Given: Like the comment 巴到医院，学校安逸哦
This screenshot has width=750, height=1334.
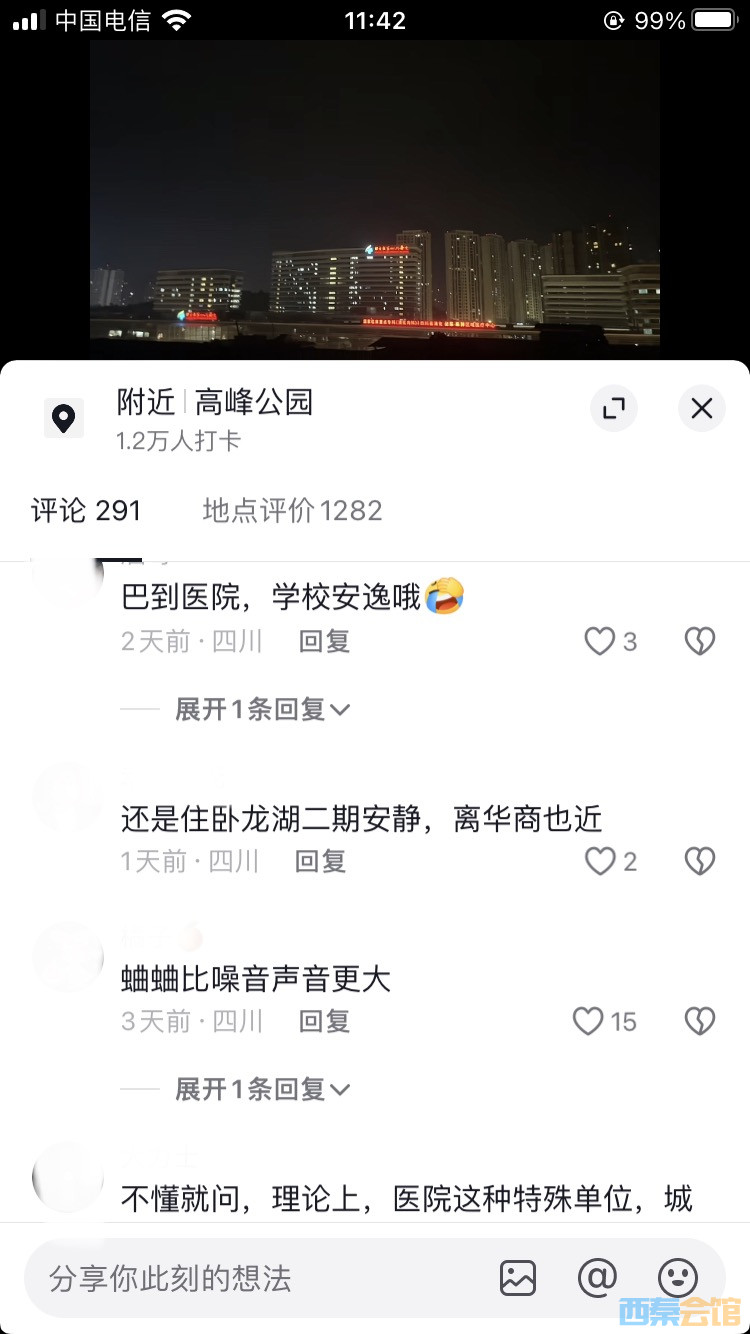Looking at the screenshot, I should (600, 641).
